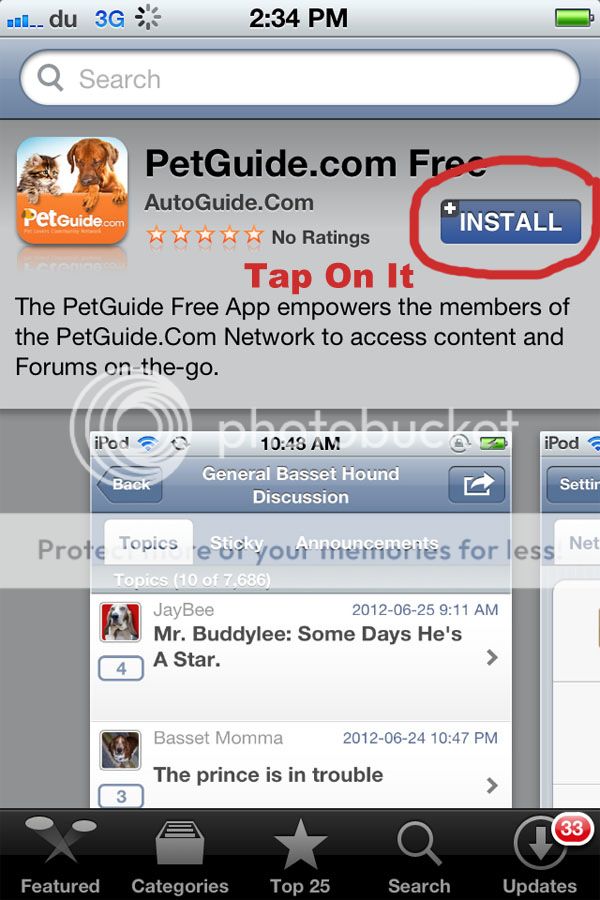
Task: Open the Categories tab
Action: click(x=180, y=857)
